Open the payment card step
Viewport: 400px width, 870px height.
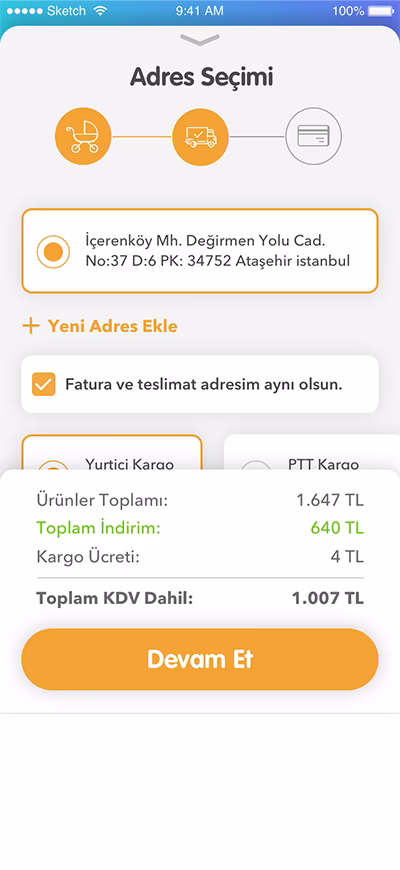[313, 136]
